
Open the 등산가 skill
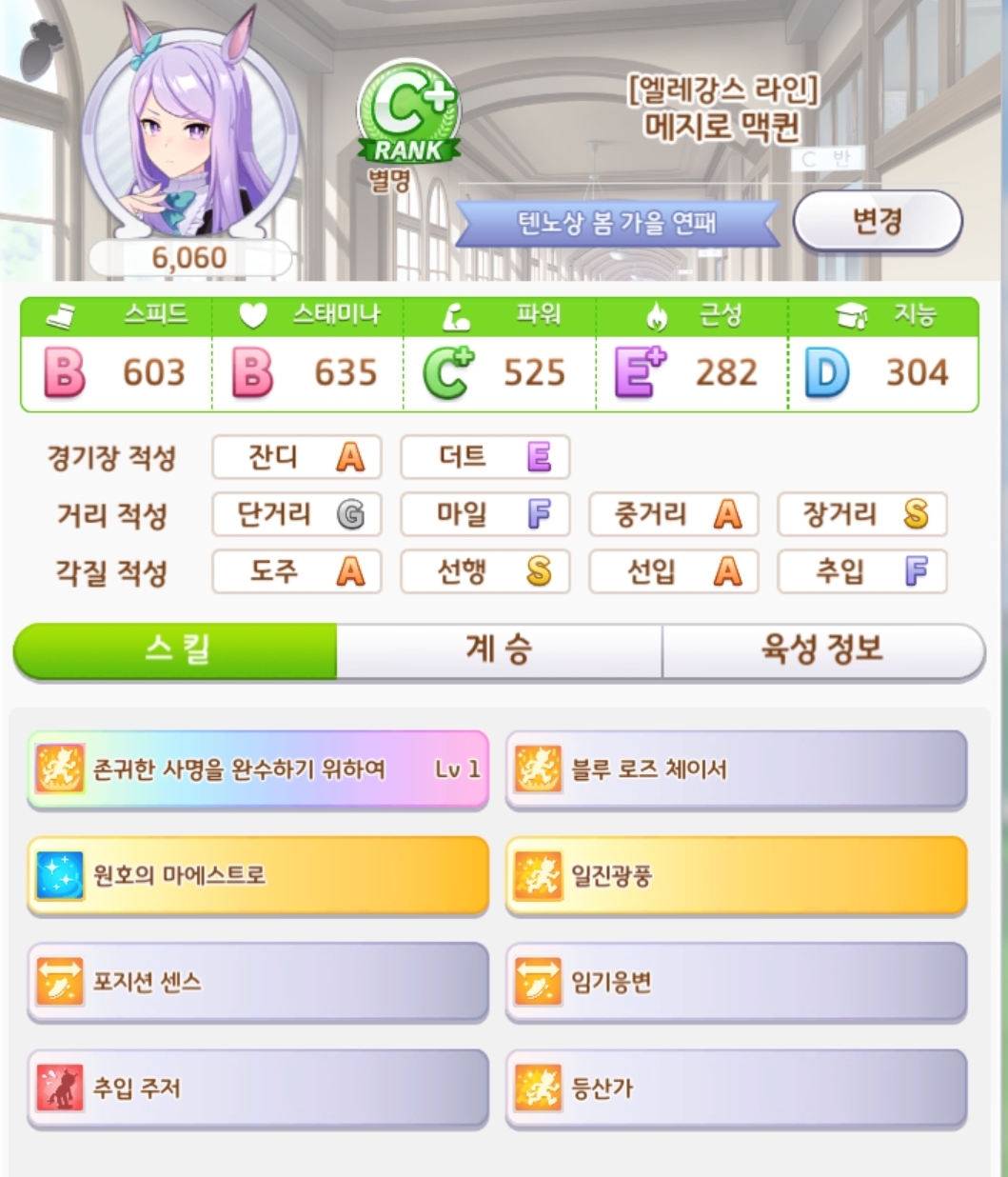(736, 1088)
